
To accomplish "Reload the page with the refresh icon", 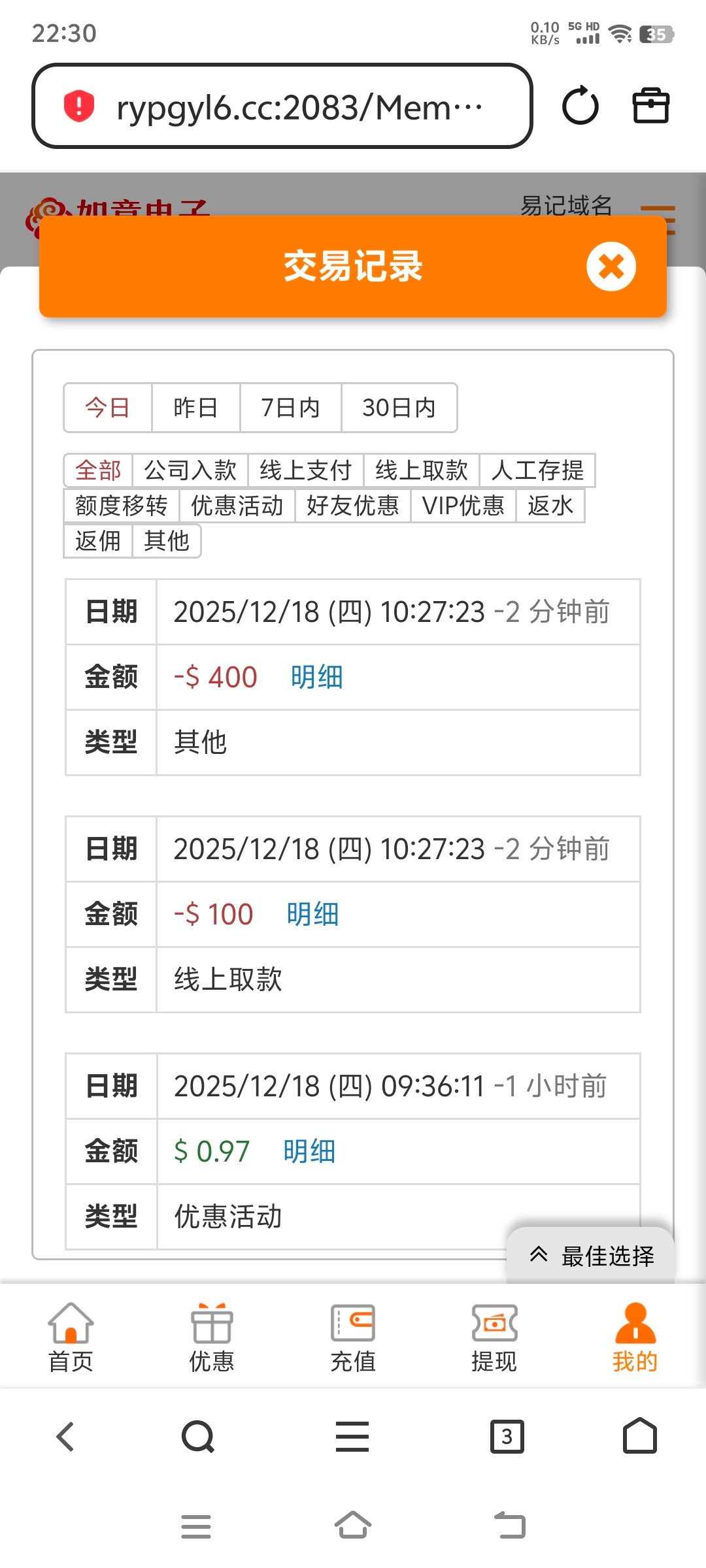I will [580, 106].
